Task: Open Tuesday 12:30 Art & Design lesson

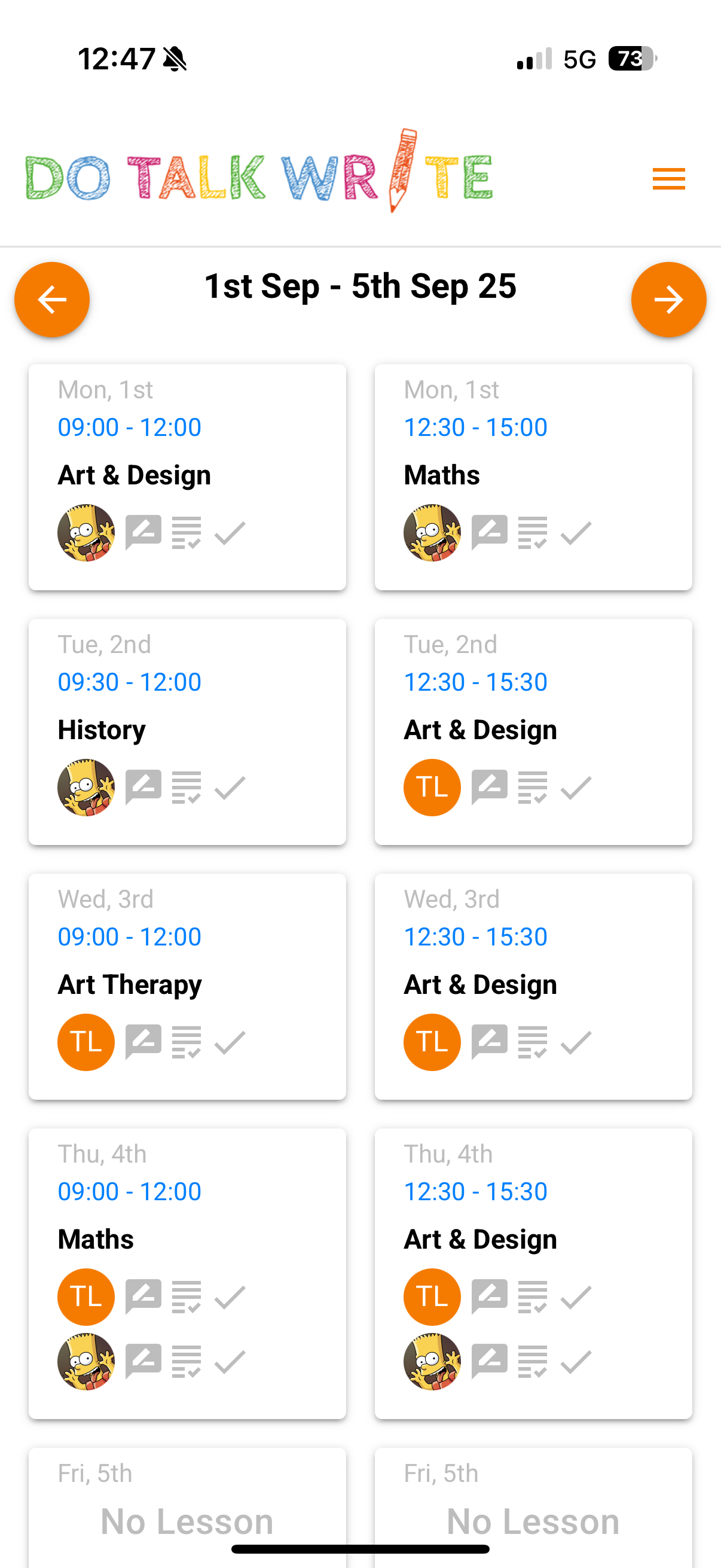Action: 534,731
